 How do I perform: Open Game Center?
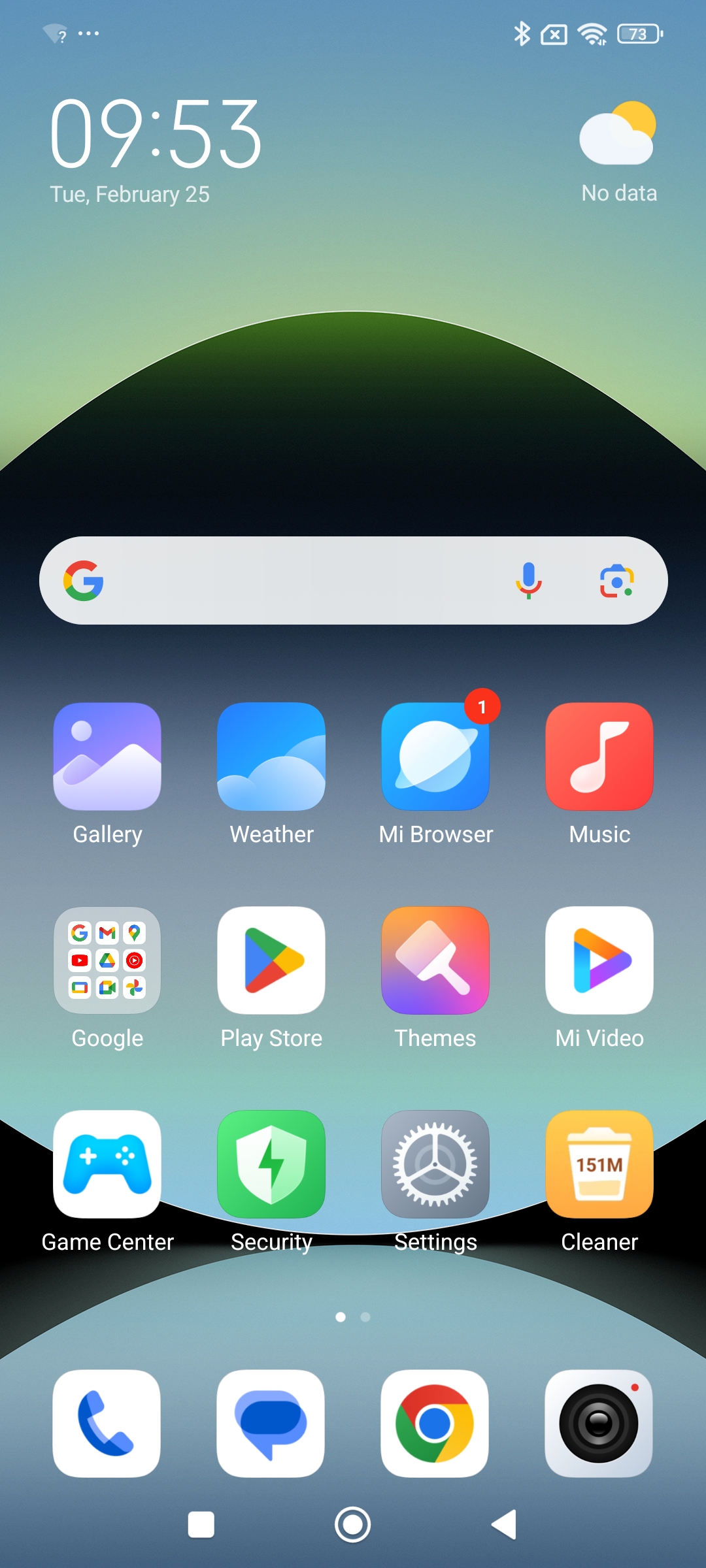click(x=107, y=1164)
